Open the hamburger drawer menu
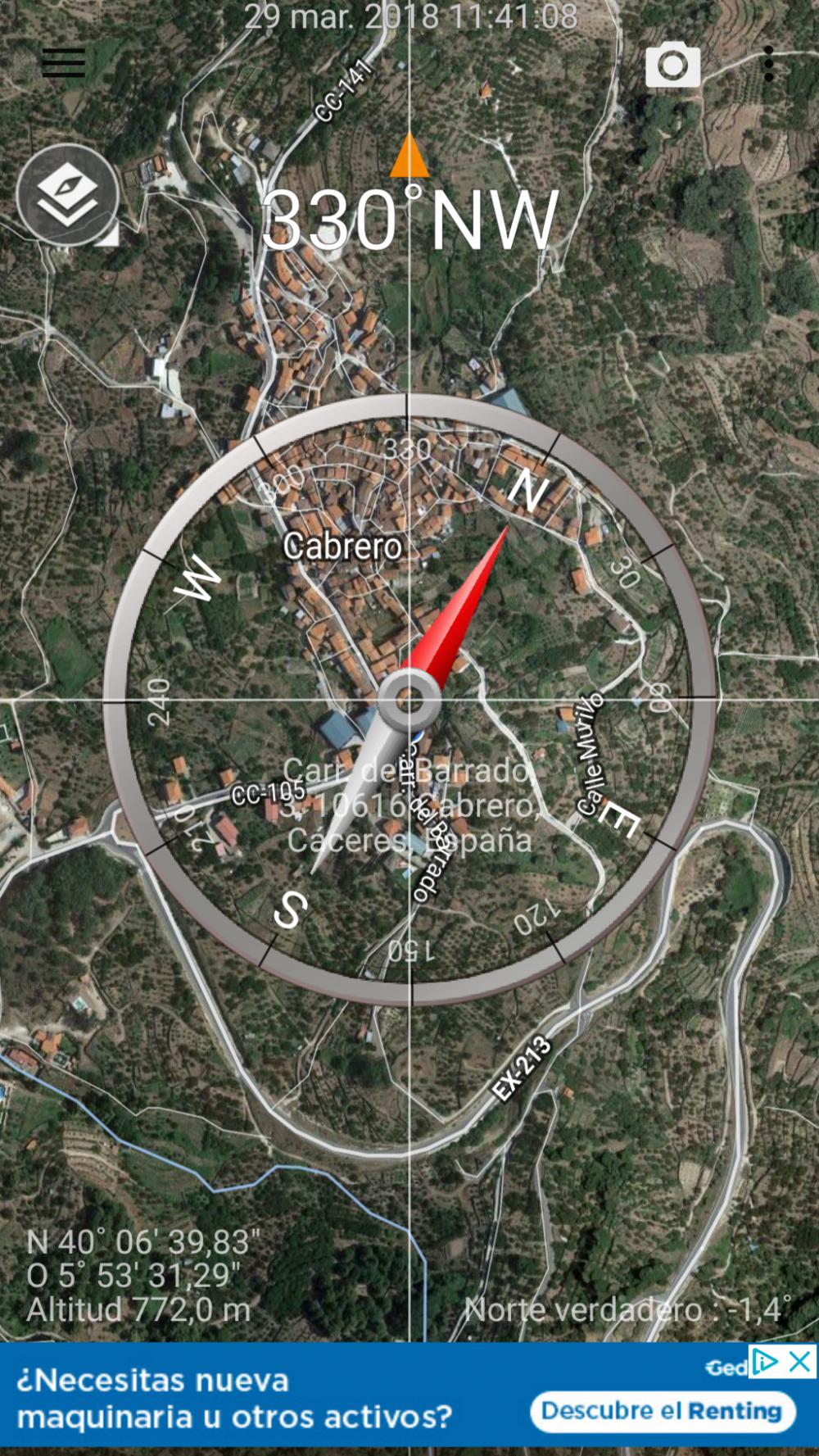This screenshot has height=1456, width=819. click(64, 62)
